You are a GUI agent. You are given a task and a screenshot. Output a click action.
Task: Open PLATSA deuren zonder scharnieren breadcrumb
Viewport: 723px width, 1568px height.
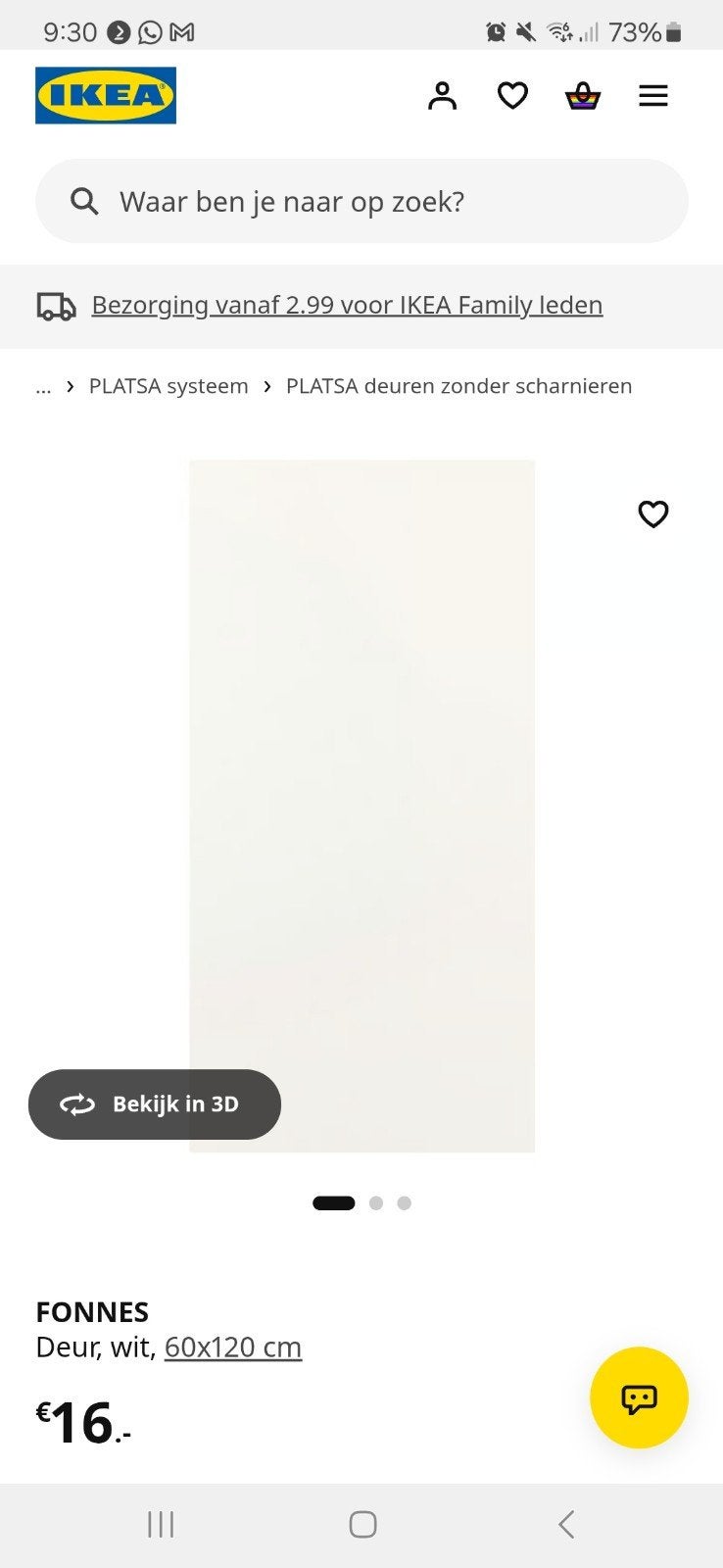458,386
